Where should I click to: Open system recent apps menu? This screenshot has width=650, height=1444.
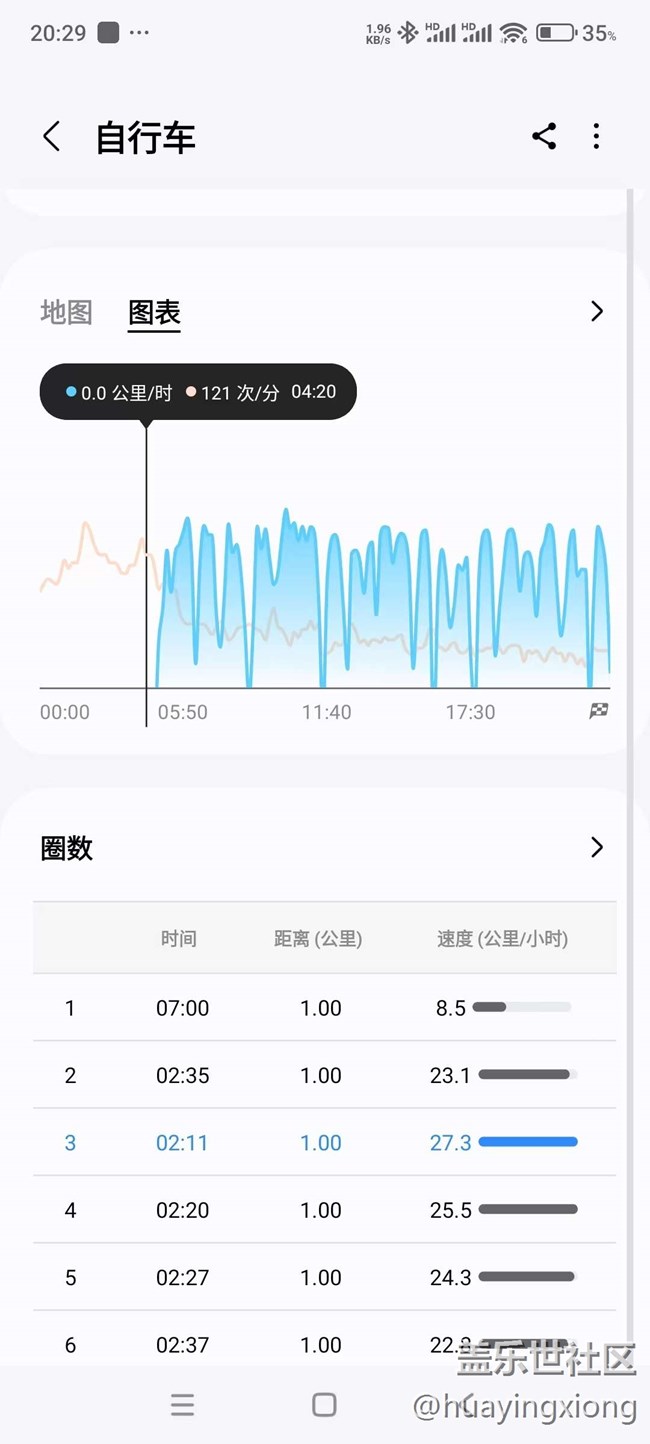coord(182,1405)
